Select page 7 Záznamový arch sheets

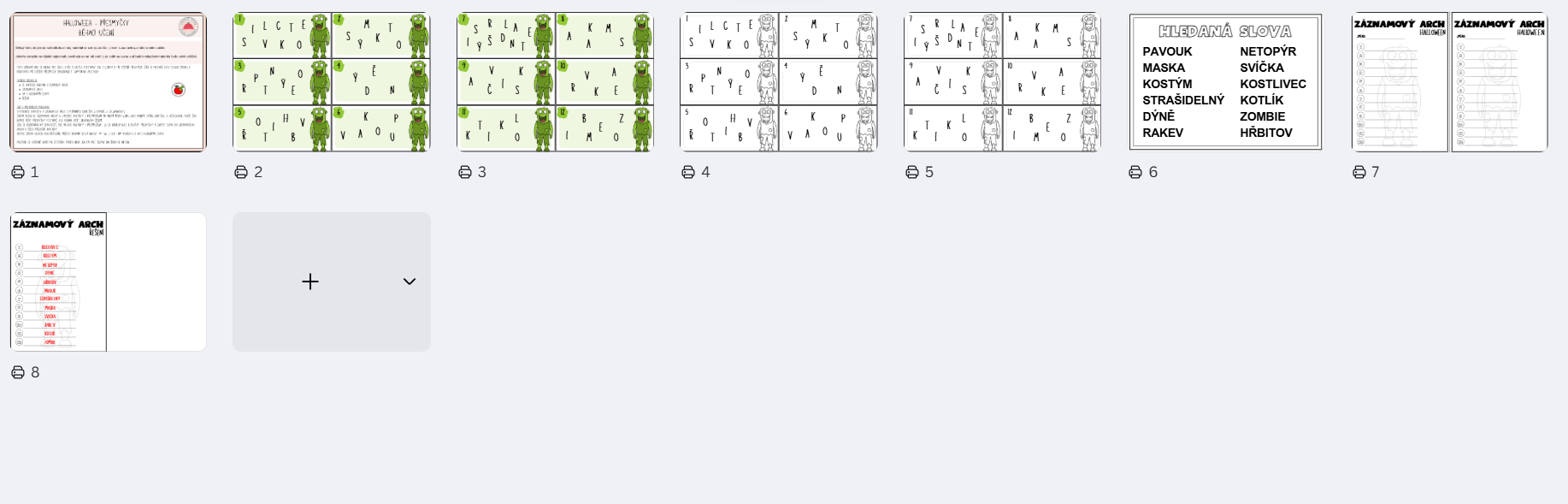[x=1449, y=82]
